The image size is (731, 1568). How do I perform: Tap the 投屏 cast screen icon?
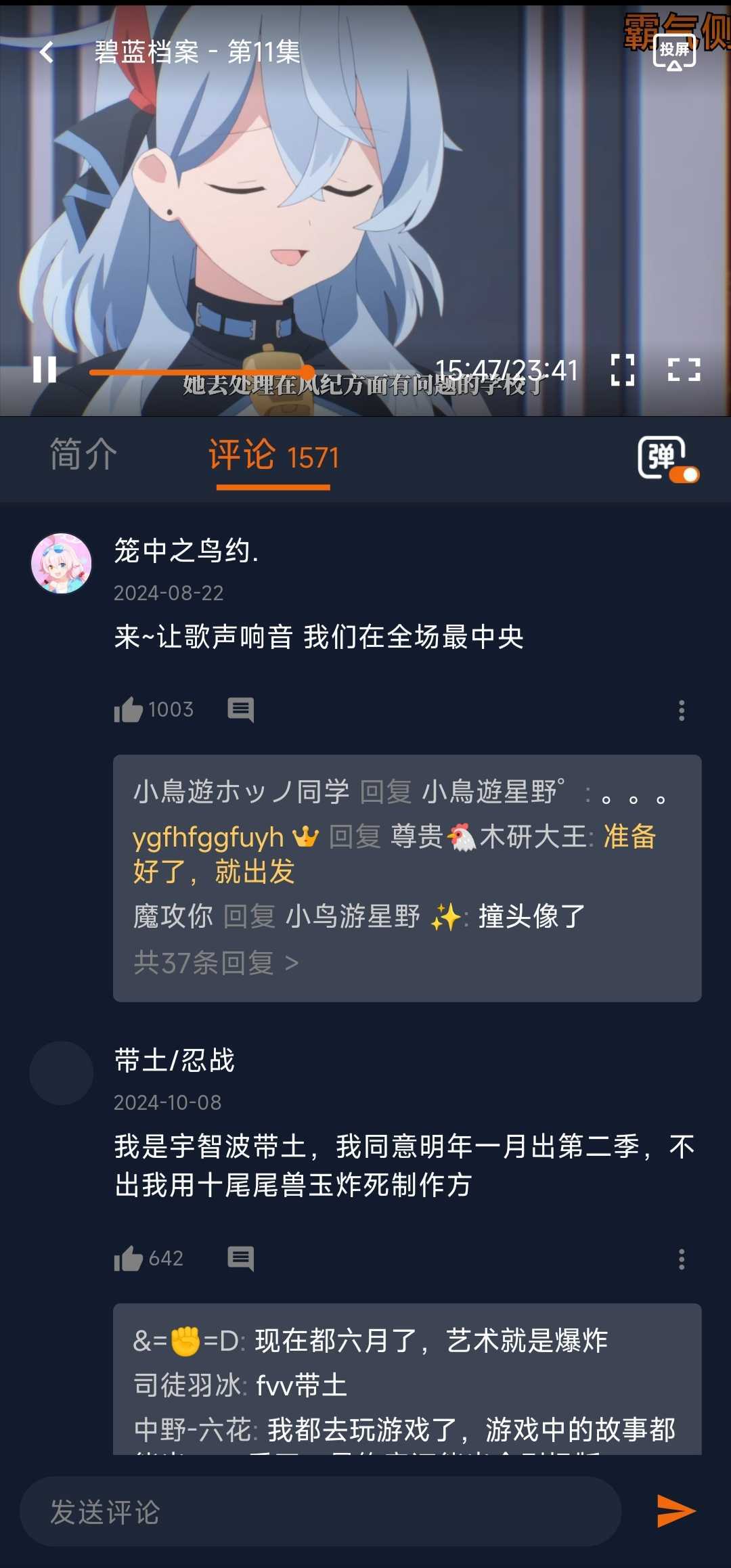click(674, 52)
